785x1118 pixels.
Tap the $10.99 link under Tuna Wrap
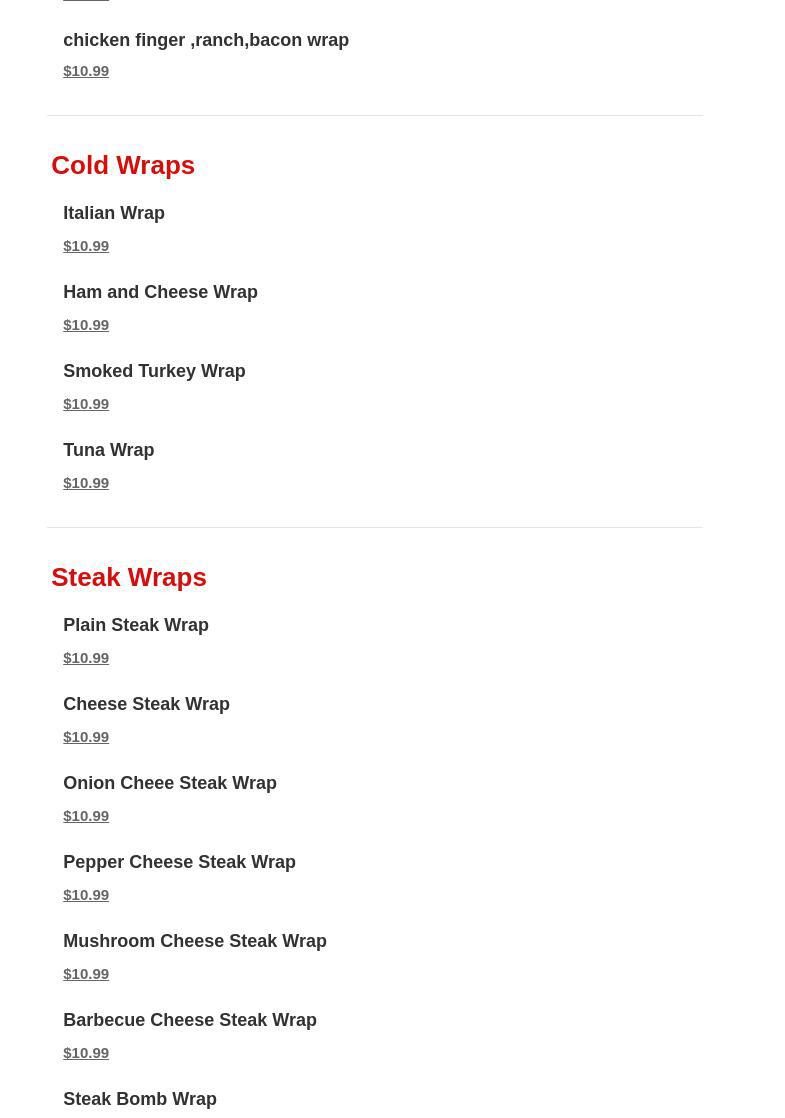coord(86,483)
